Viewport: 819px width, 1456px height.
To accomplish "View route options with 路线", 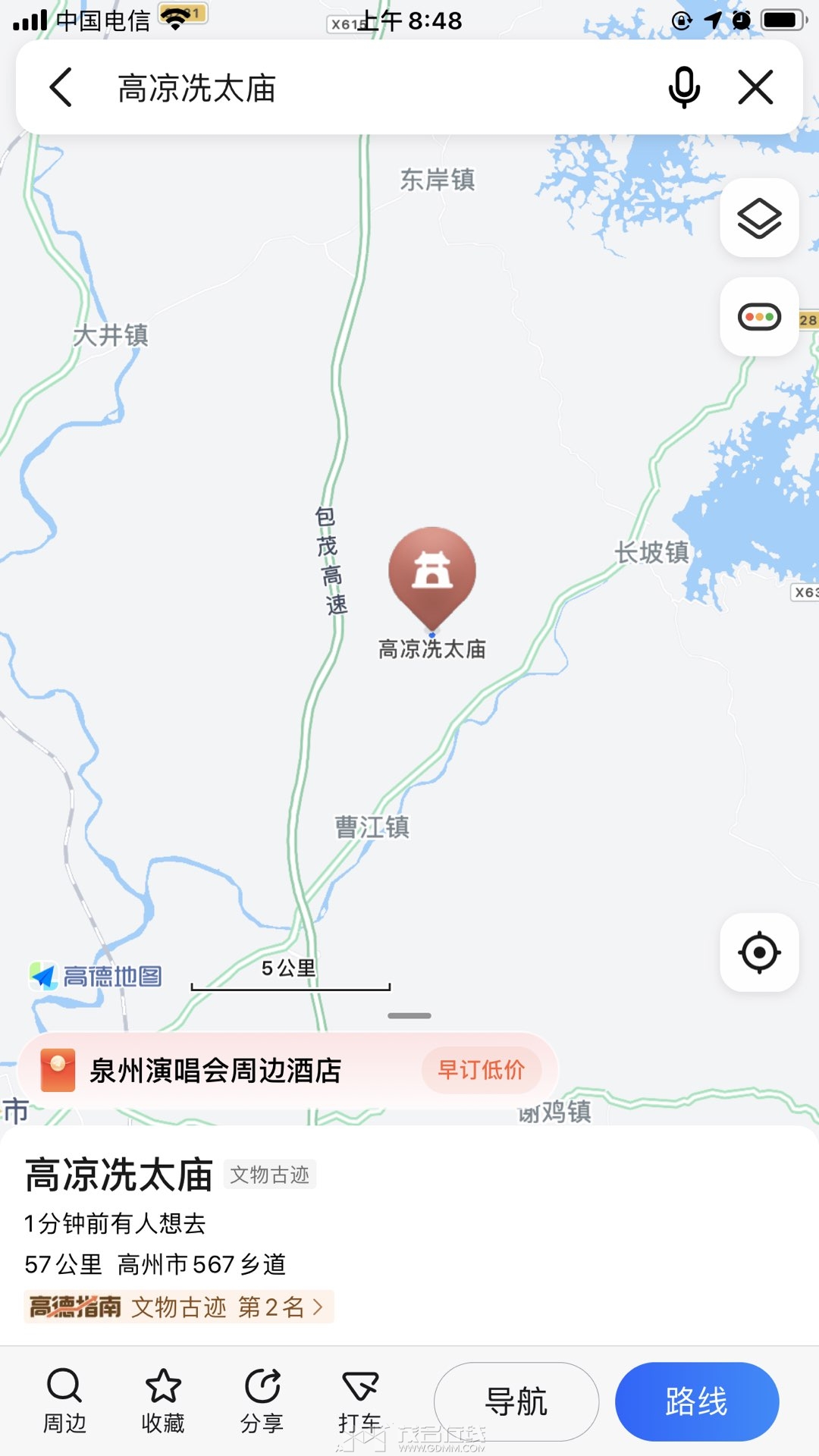I will coord(697,1401).
